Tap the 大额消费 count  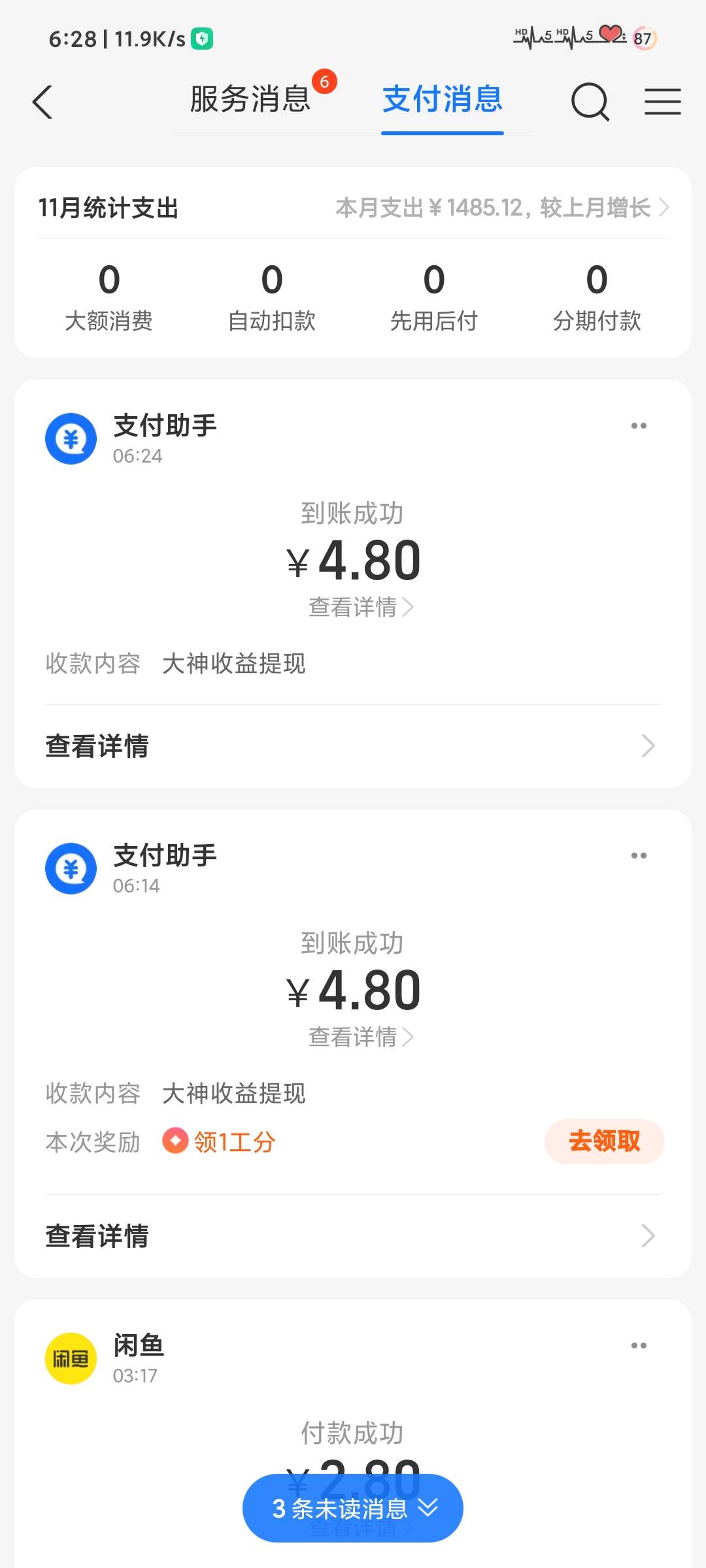109,295
